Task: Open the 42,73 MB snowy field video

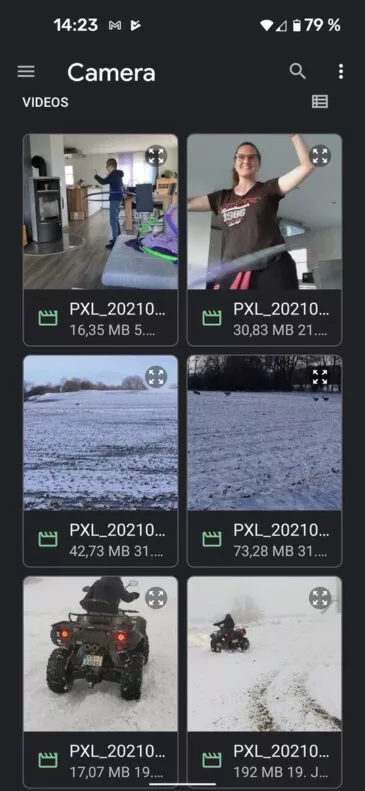Action: pos(100,461)
